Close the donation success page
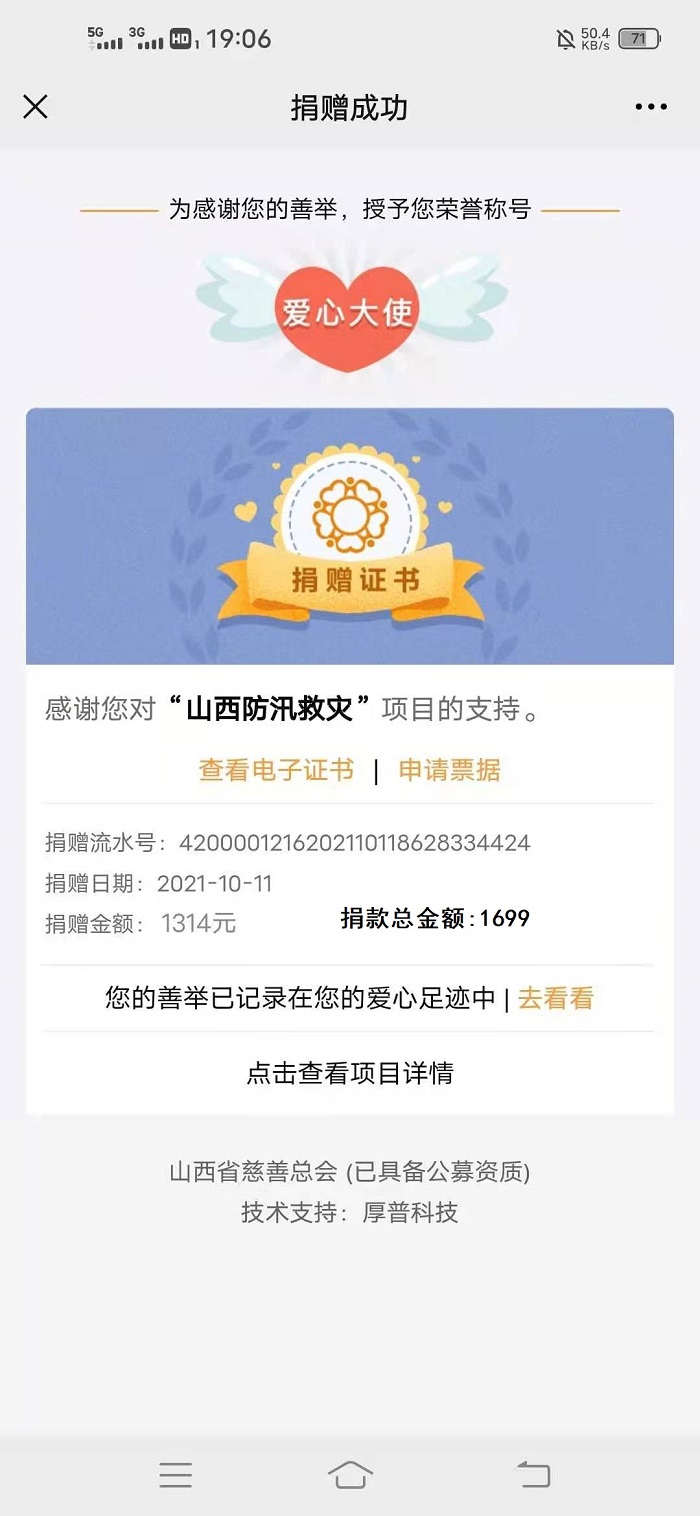700x1516 pixels. coord(35,107)
